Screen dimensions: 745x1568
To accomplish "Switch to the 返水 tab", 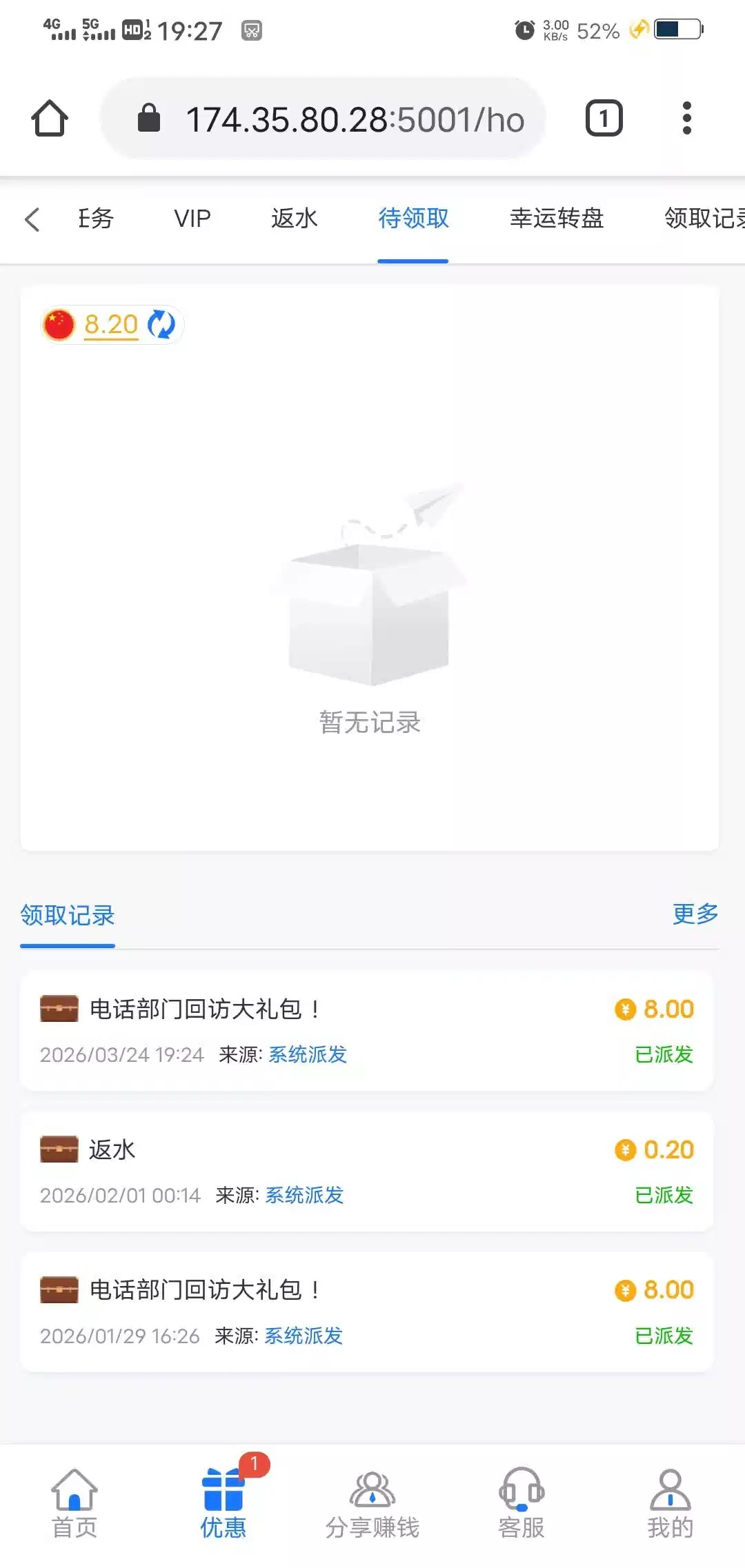I will (294, 219).
